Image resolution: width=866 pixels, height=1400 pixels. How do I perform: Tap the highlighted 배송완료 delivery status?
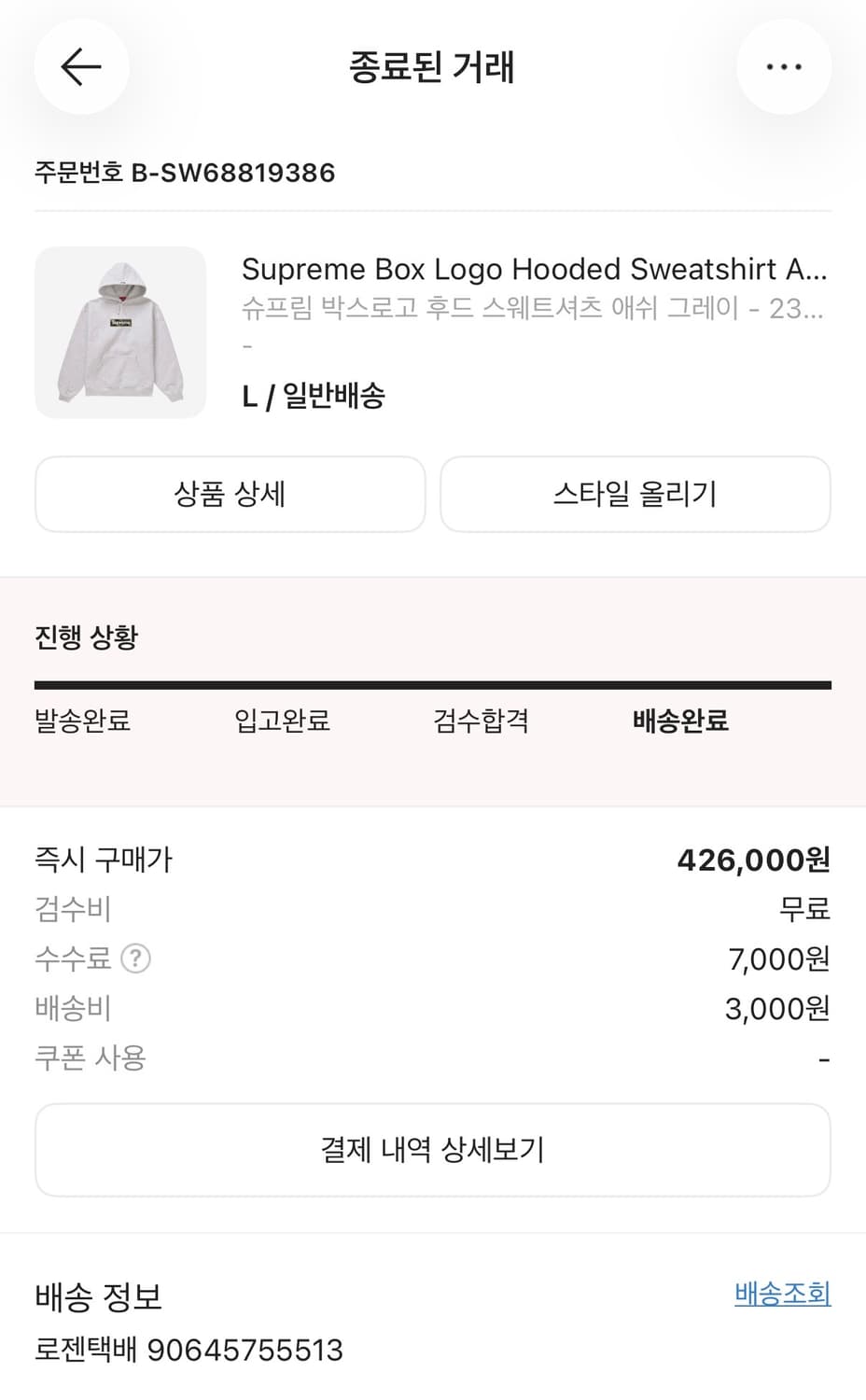(x=679, y=721)
